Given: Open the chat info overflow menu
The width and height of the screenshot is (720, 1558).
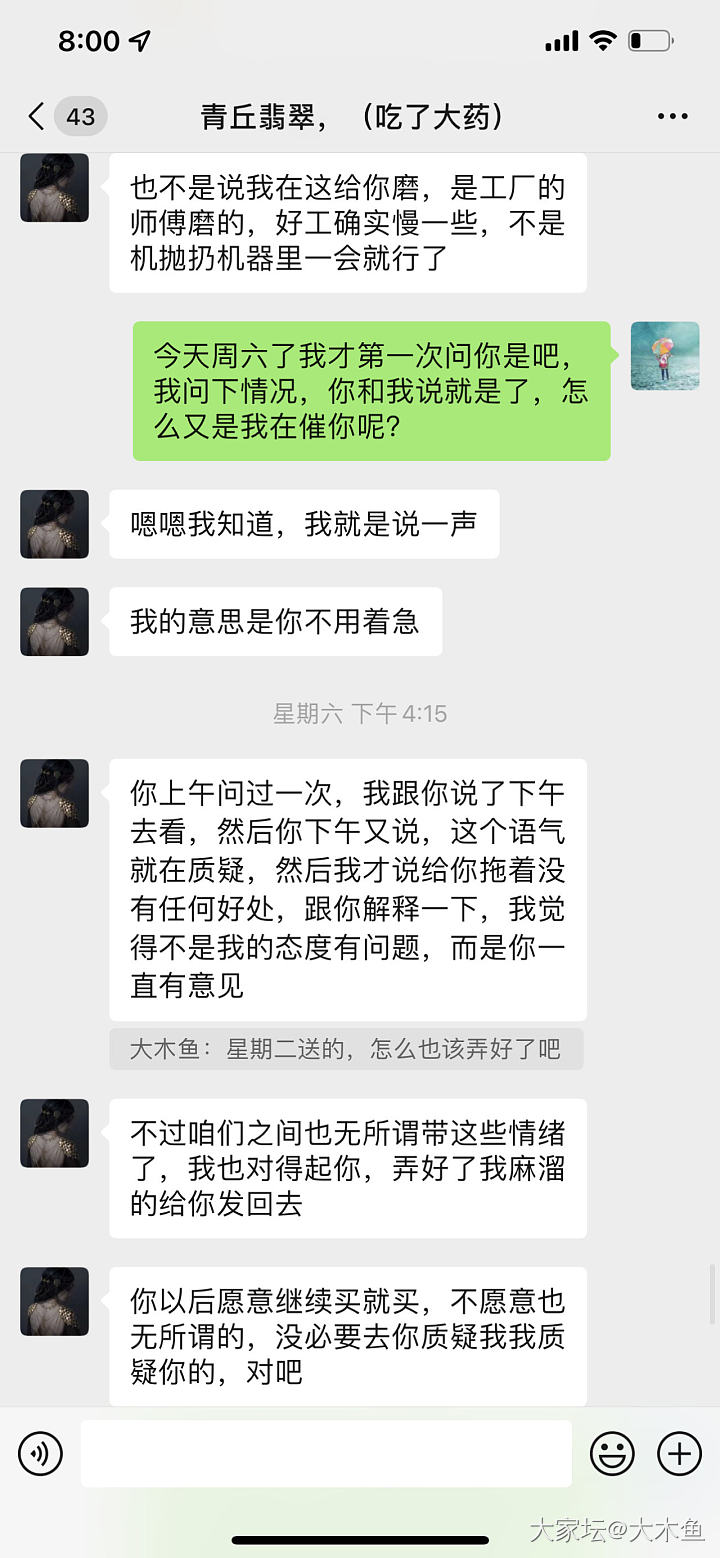Looking at the screenshot, I should 672,117.
